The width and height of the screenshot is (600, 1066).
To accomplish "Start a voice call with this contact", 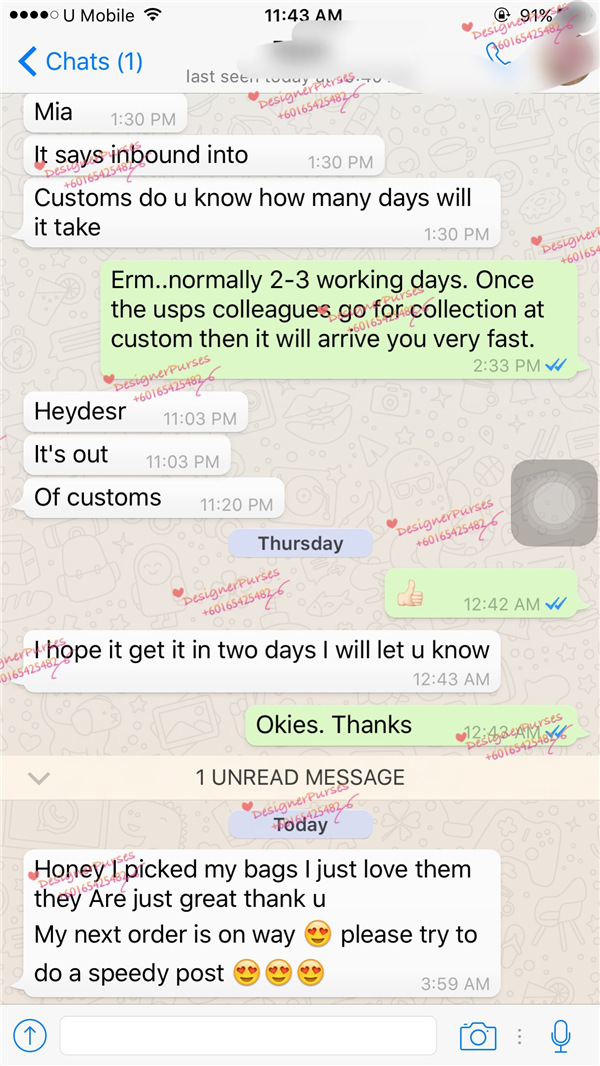I will [499, 54].
